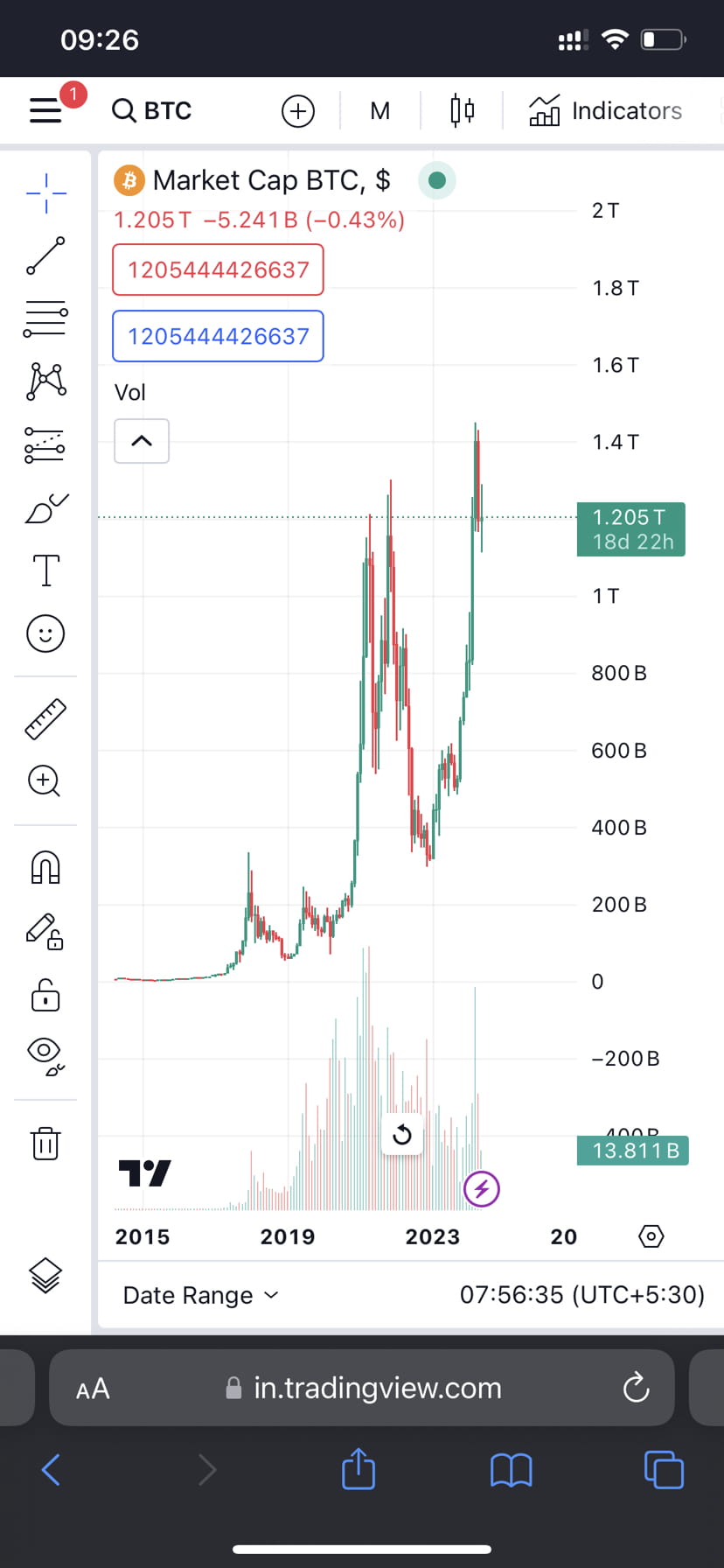The image size is (724, 1568).
Task: Open the hamburger menu with notification badge
Action: (x=45, y=110)
